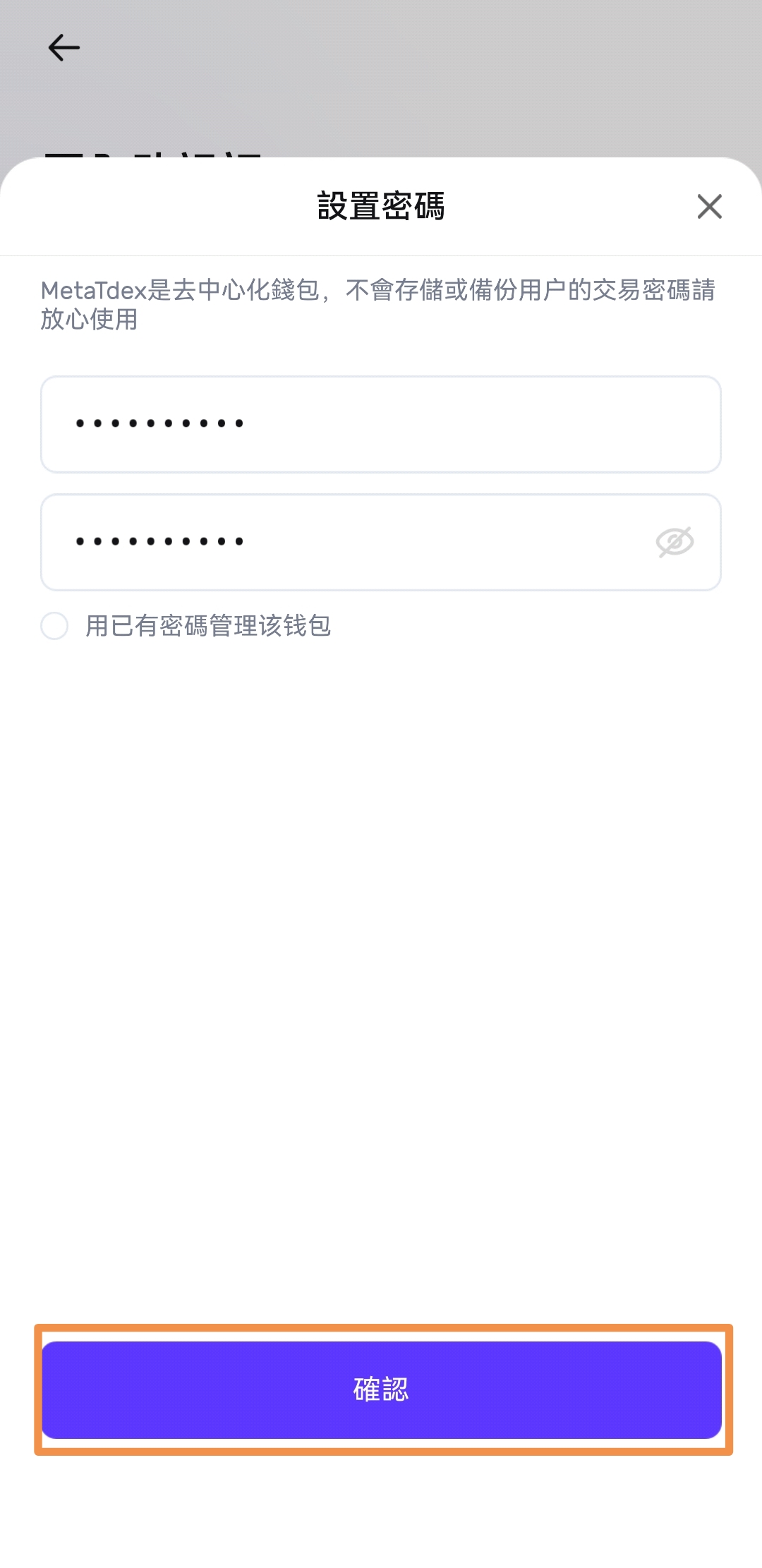Tap the X to dismiss the 設置密碼 dialog
The image size is (762, 1568).
(709, 207)
